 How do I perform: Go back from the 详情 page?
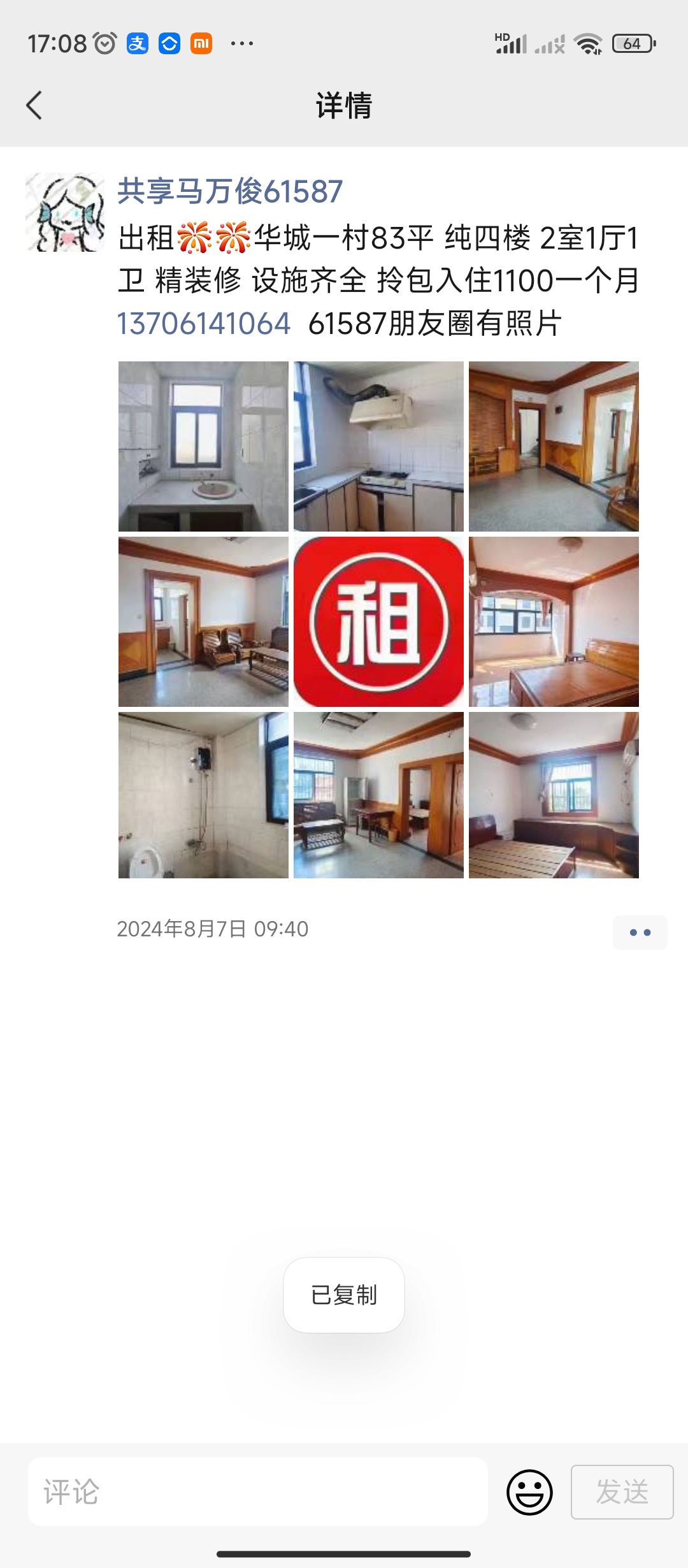34,105
